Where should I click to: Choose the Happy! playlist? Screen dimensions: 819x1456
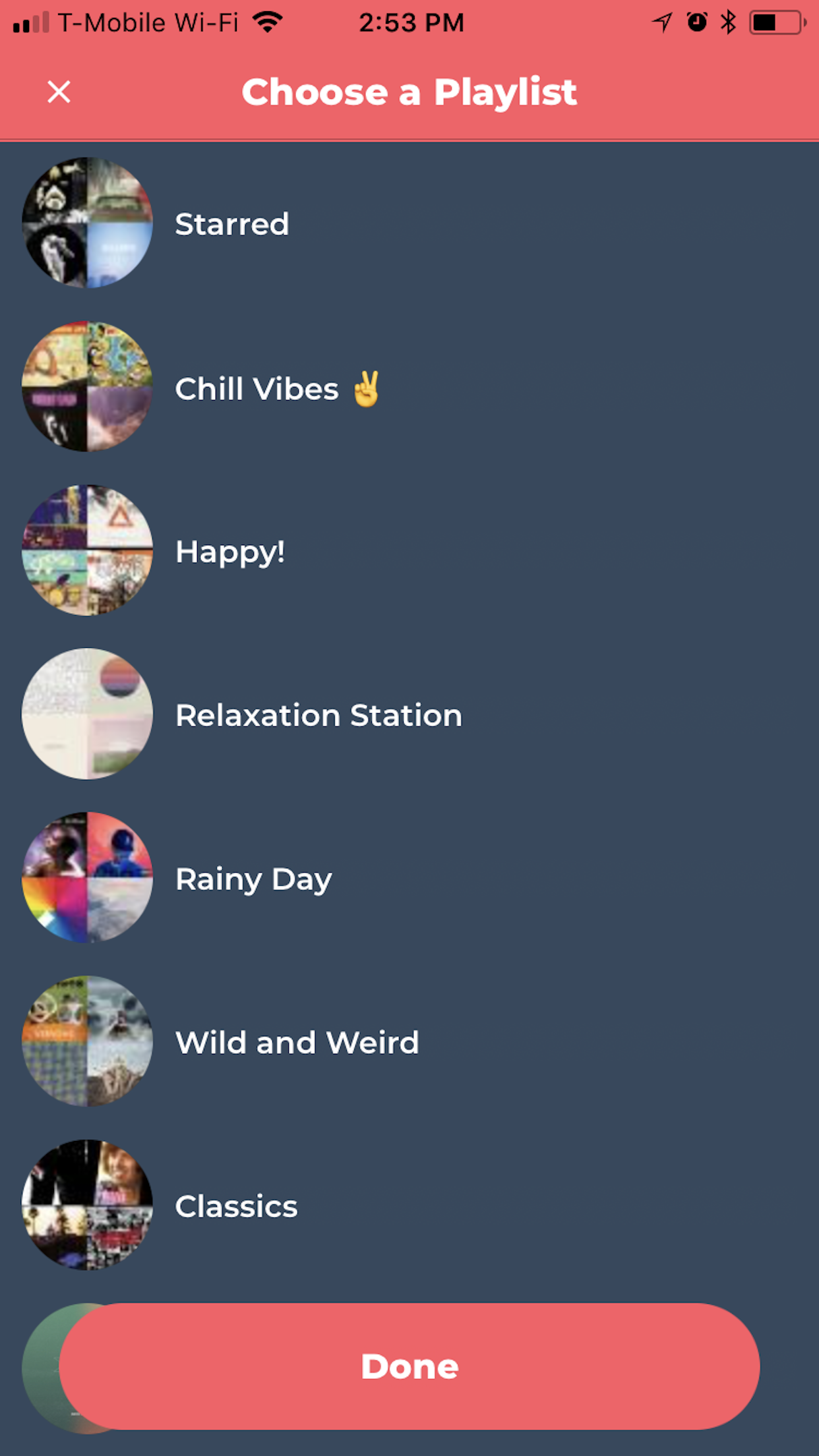click(229, 552)
